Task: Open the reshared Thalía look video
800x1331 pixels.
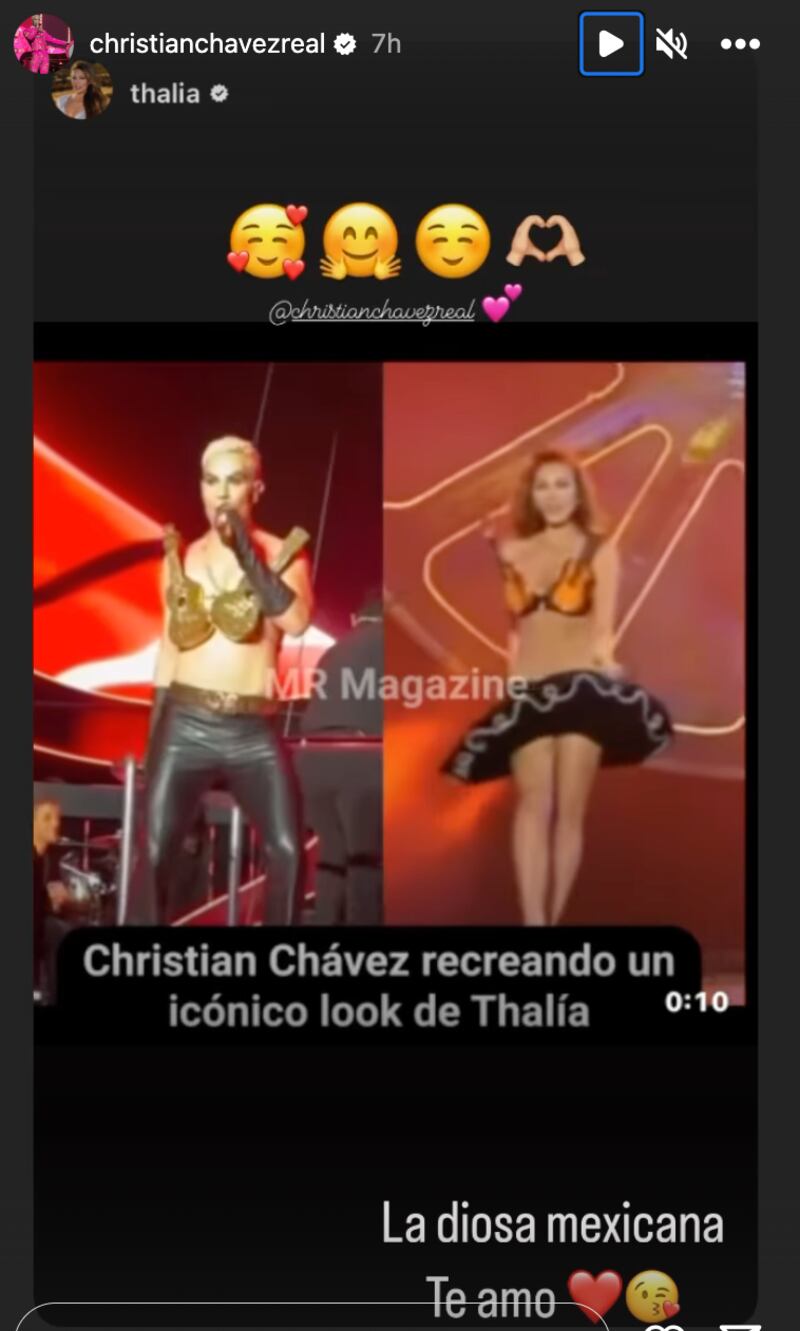Action: (x=390, y=680)
